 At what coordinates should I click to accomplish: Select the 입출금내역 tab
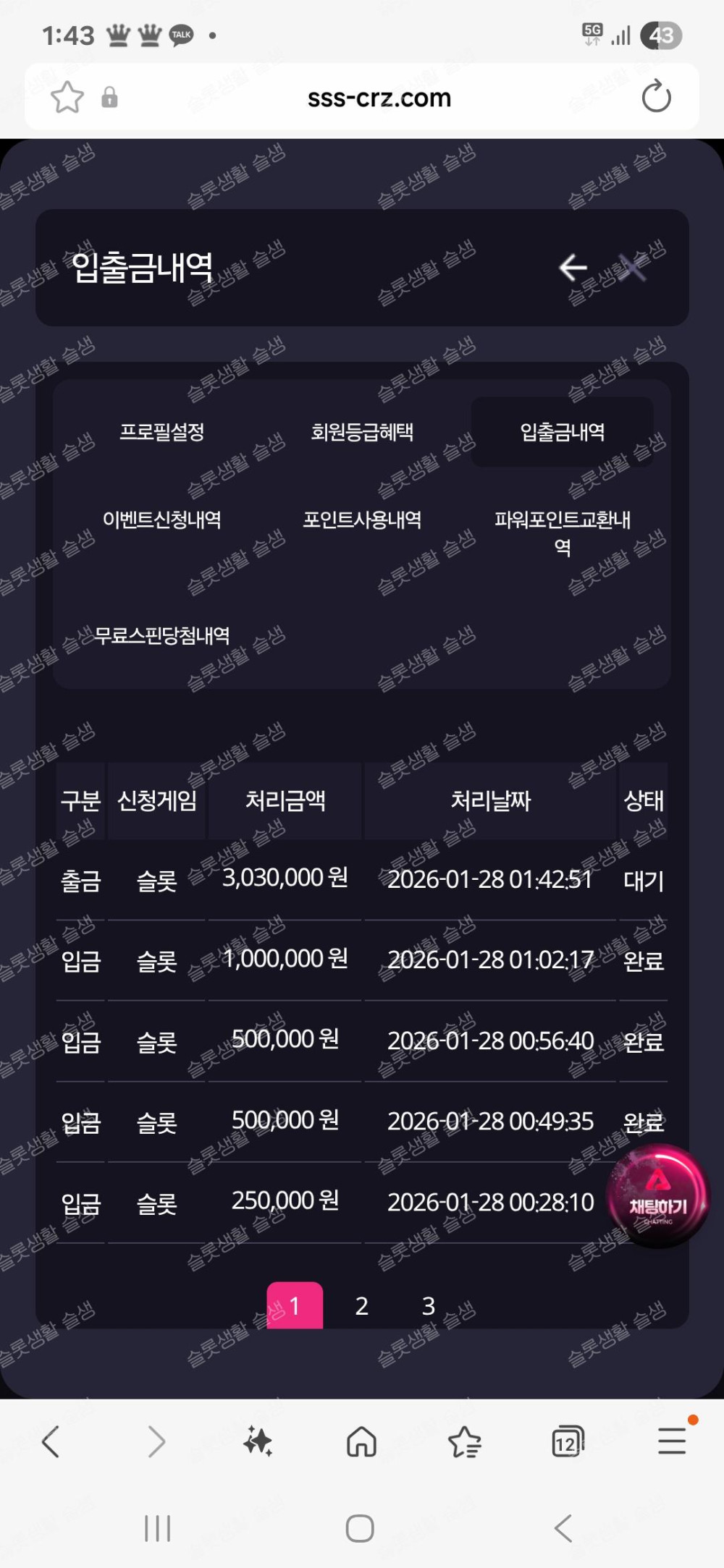coord(563,432)
